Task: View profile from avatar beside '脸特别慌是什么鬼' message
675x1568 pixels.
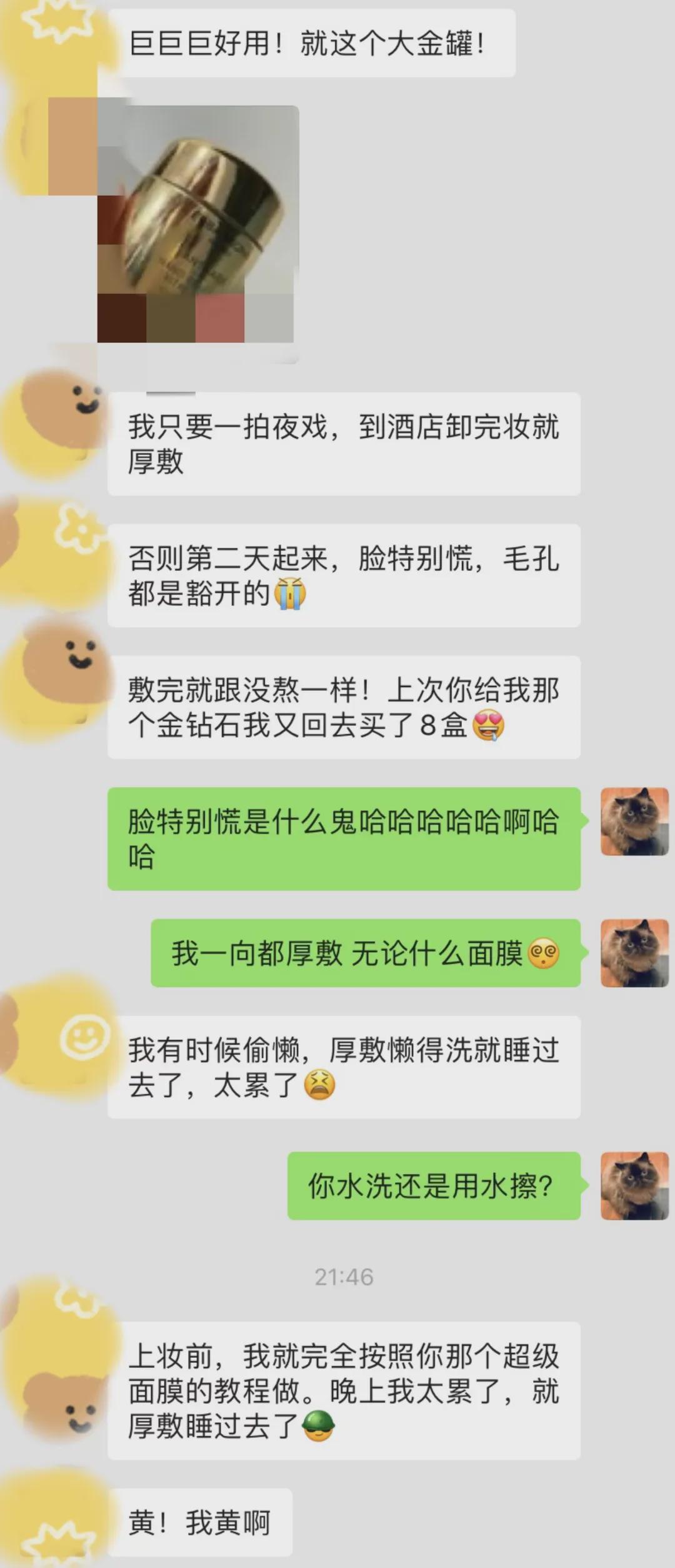Action: point(634,822)
